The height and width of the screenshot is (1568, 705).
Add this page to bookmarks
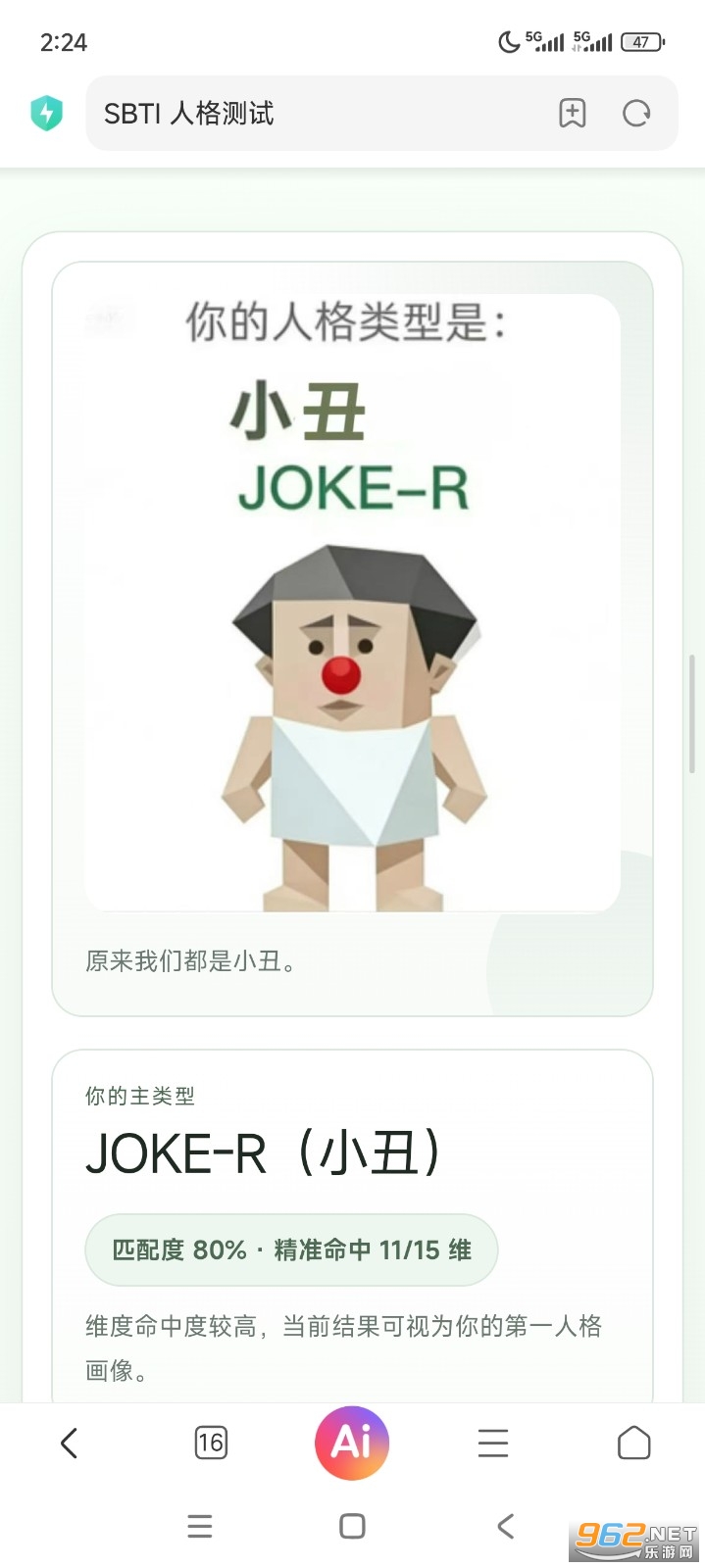click(573, 114)
